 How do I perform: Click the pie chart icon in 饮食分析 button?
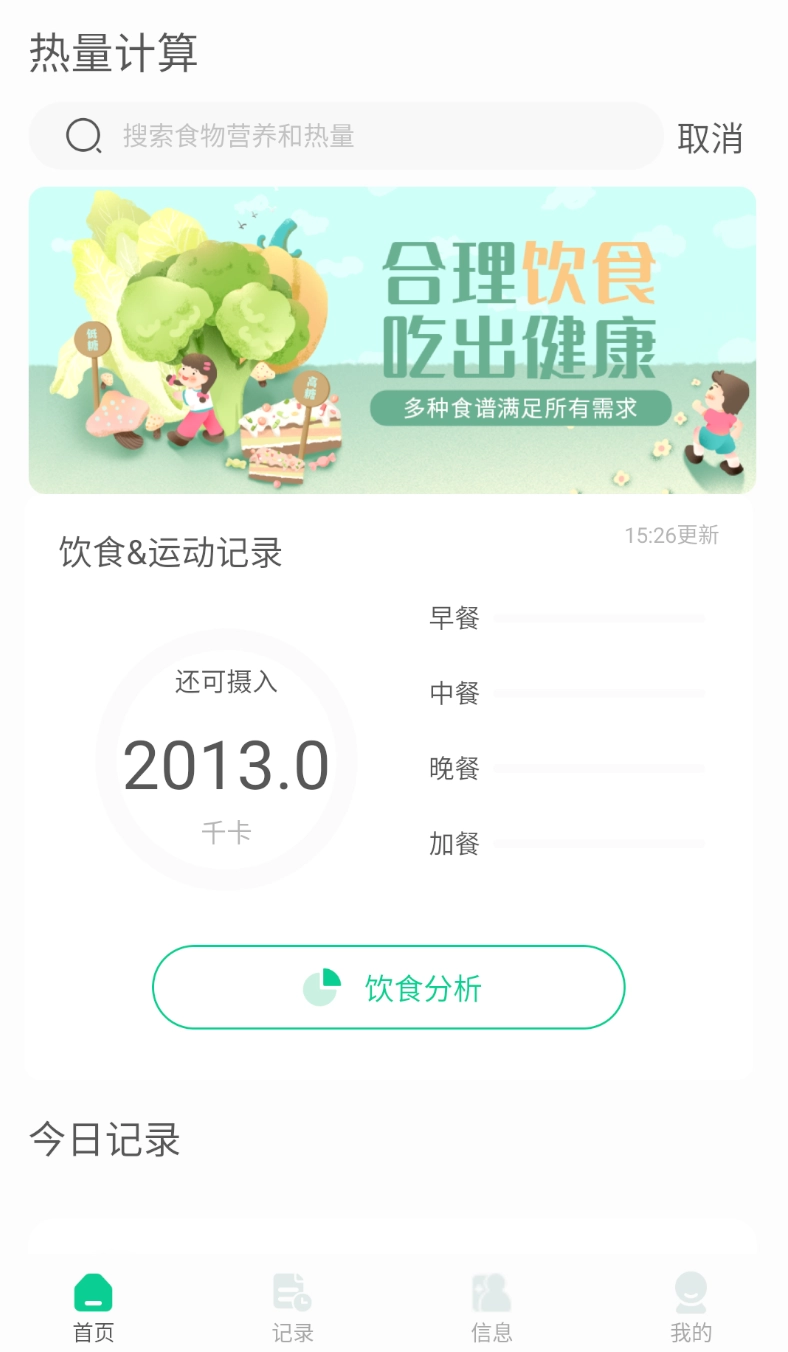(x=323, y=987)
